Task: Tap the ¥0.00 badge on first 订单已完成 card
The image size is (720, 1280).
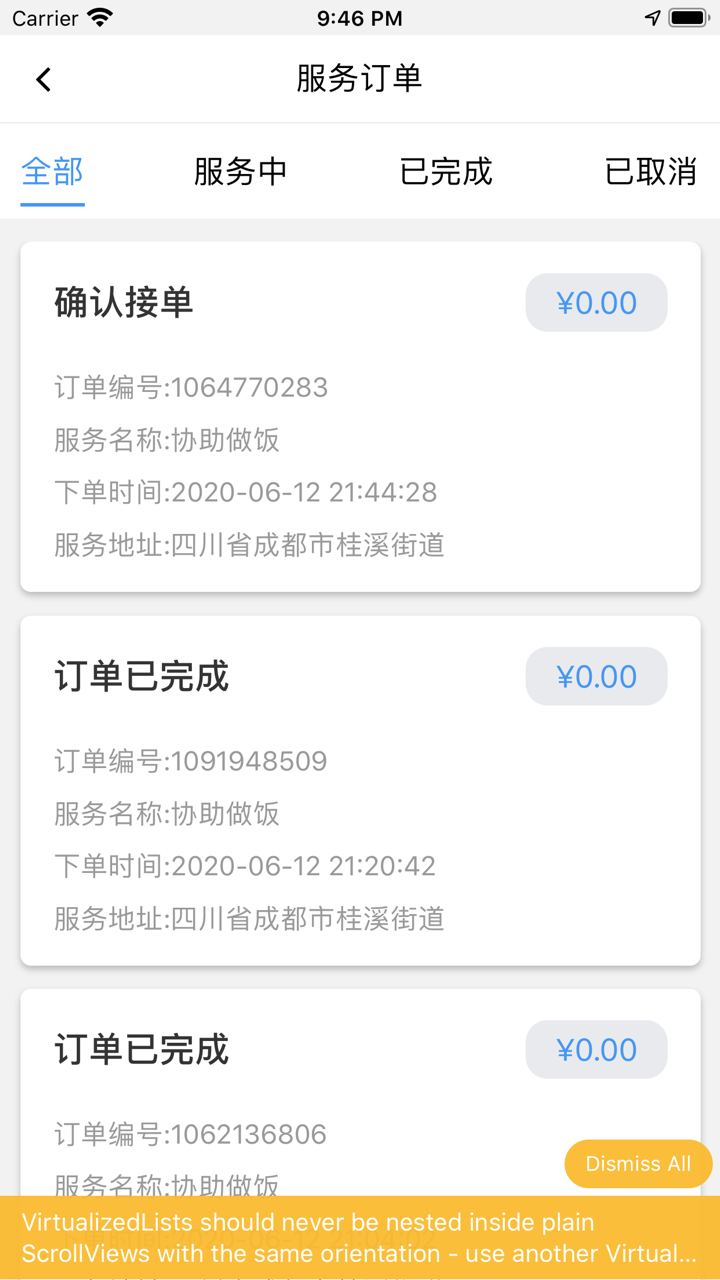Action: [x=596, y=676]
